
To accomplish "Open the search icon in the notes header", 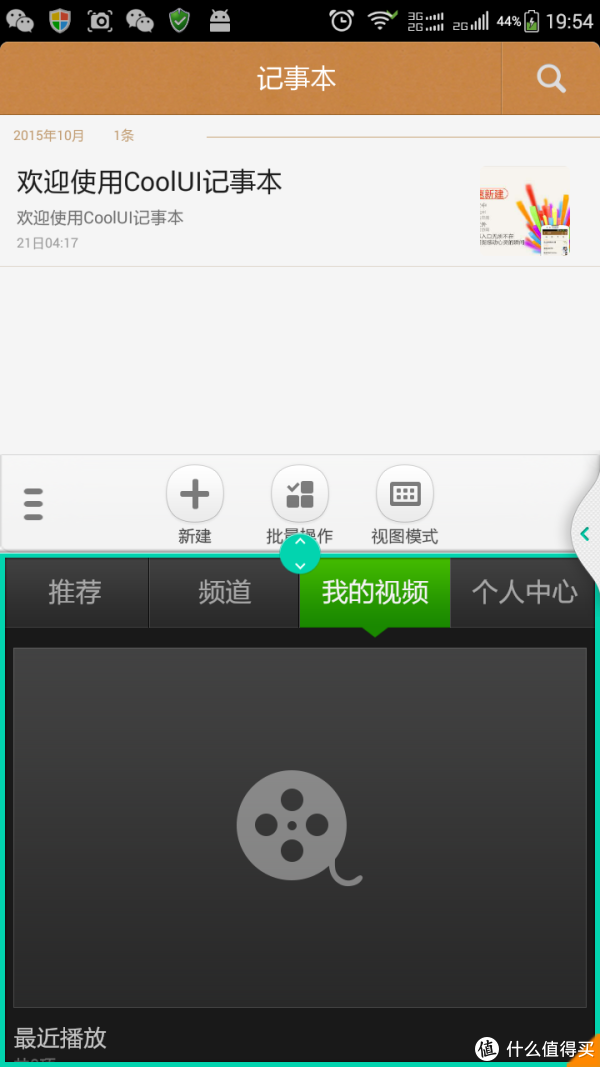I will 551,79.
